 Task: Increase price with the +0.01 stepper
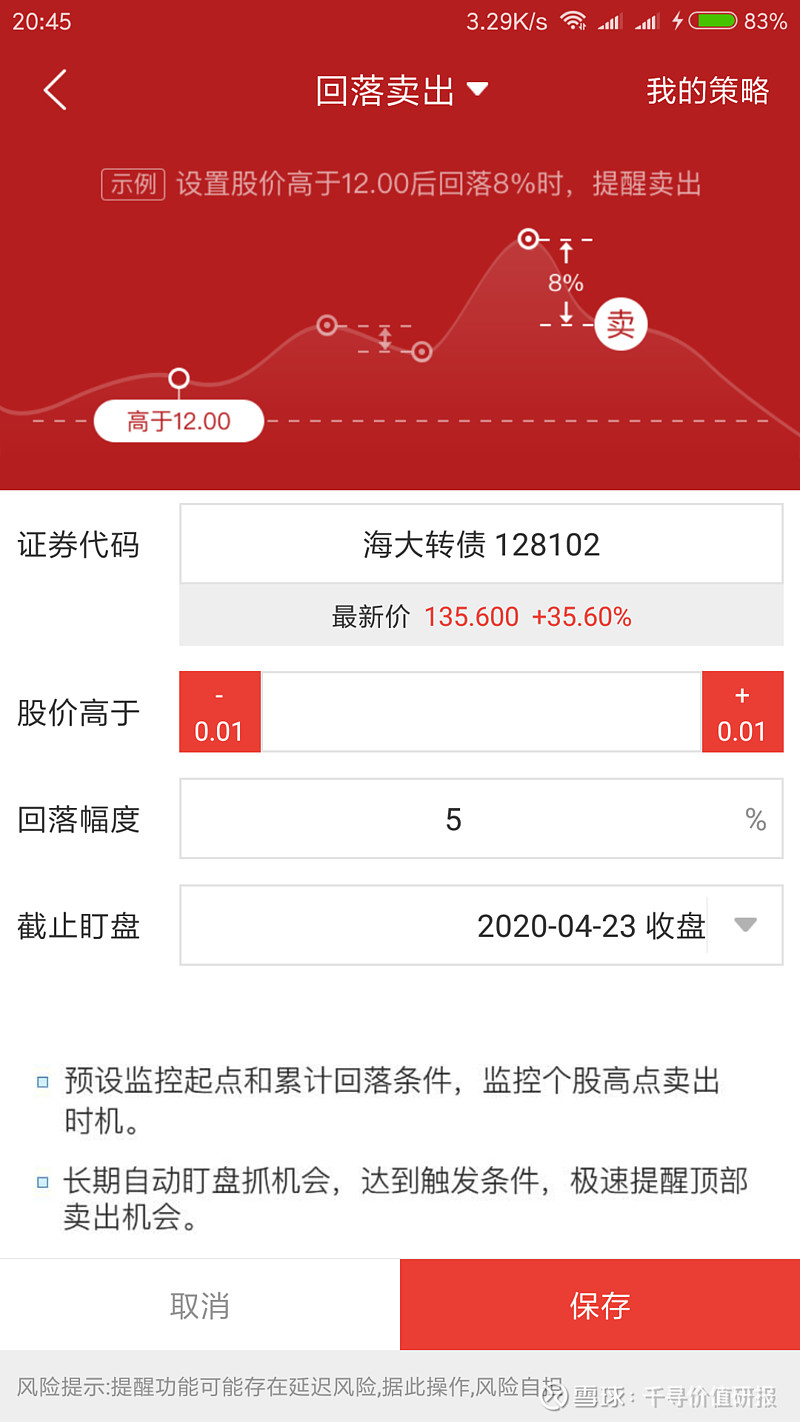[742, 711]
